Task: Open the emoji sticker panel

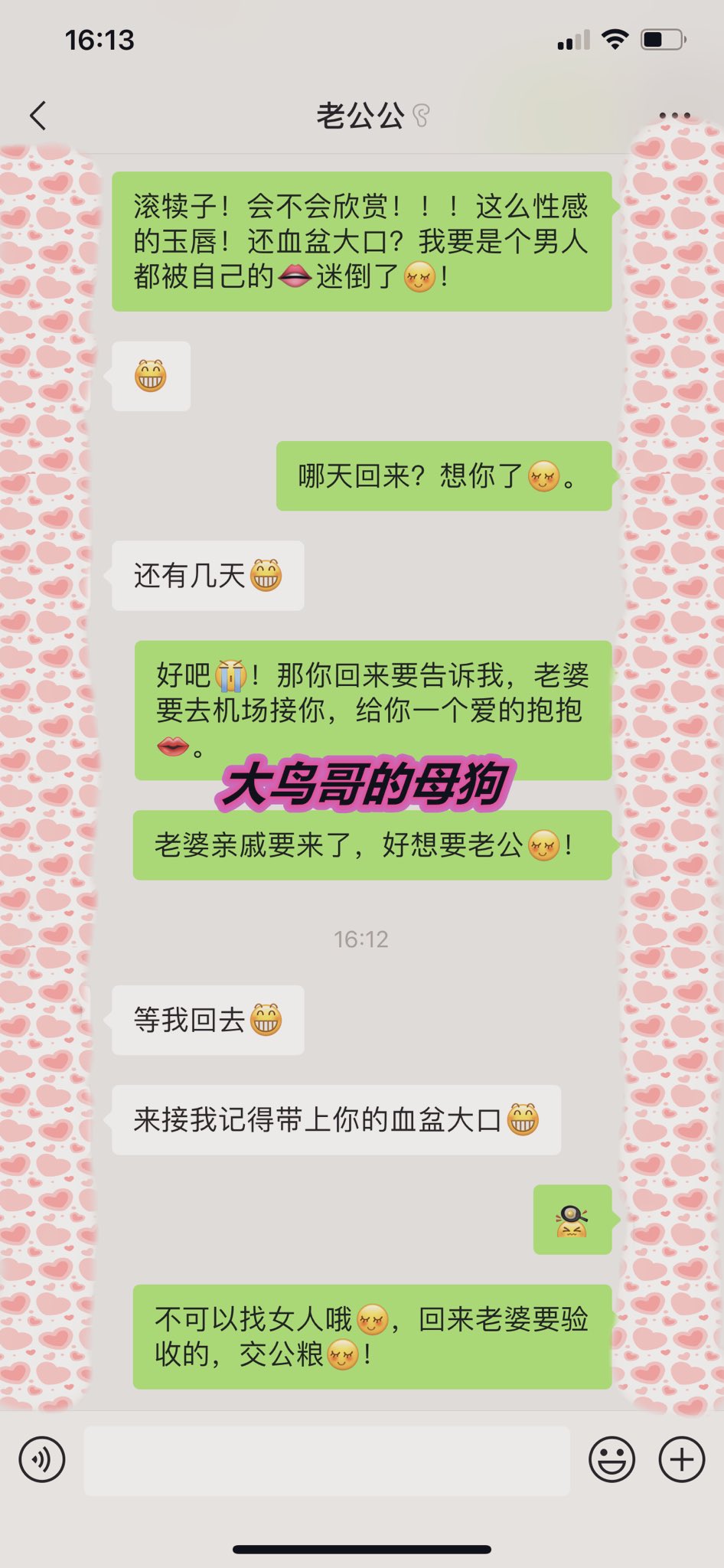Action: (x=611, y=1459)
